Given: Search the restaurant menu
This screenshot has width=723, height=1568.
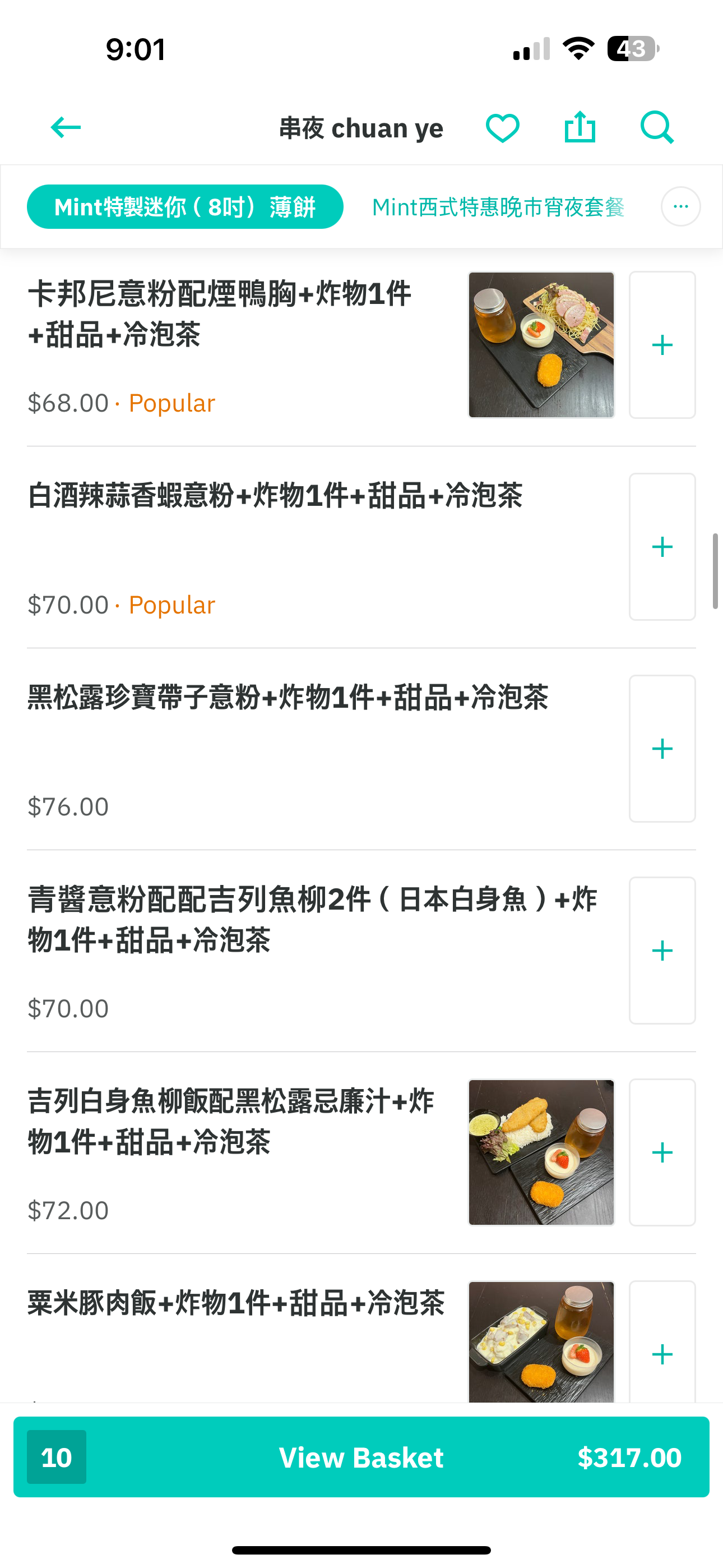Looking at the screenshot, I should point(657,127).
